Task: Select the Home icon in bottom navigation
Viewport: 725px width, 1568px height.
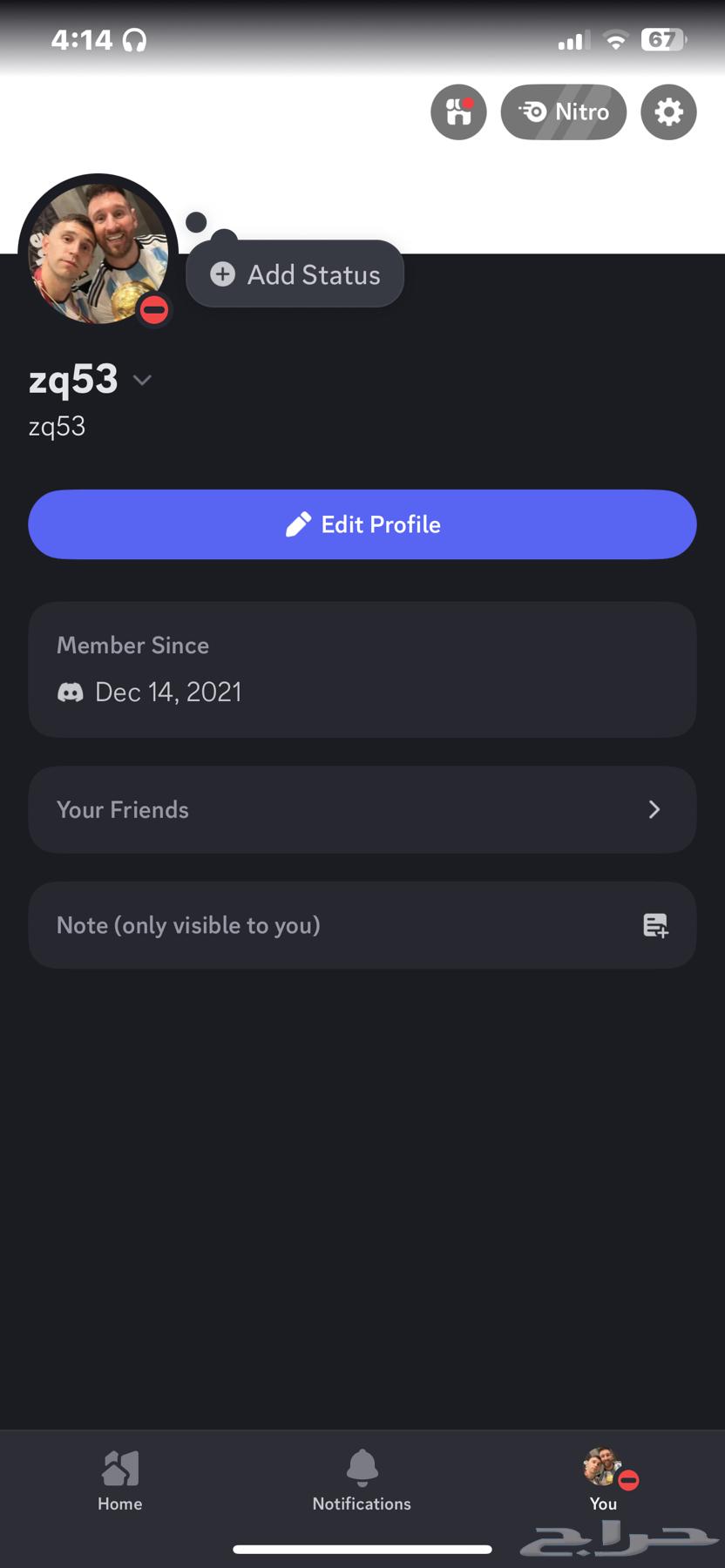Action: pos(119,1470)
